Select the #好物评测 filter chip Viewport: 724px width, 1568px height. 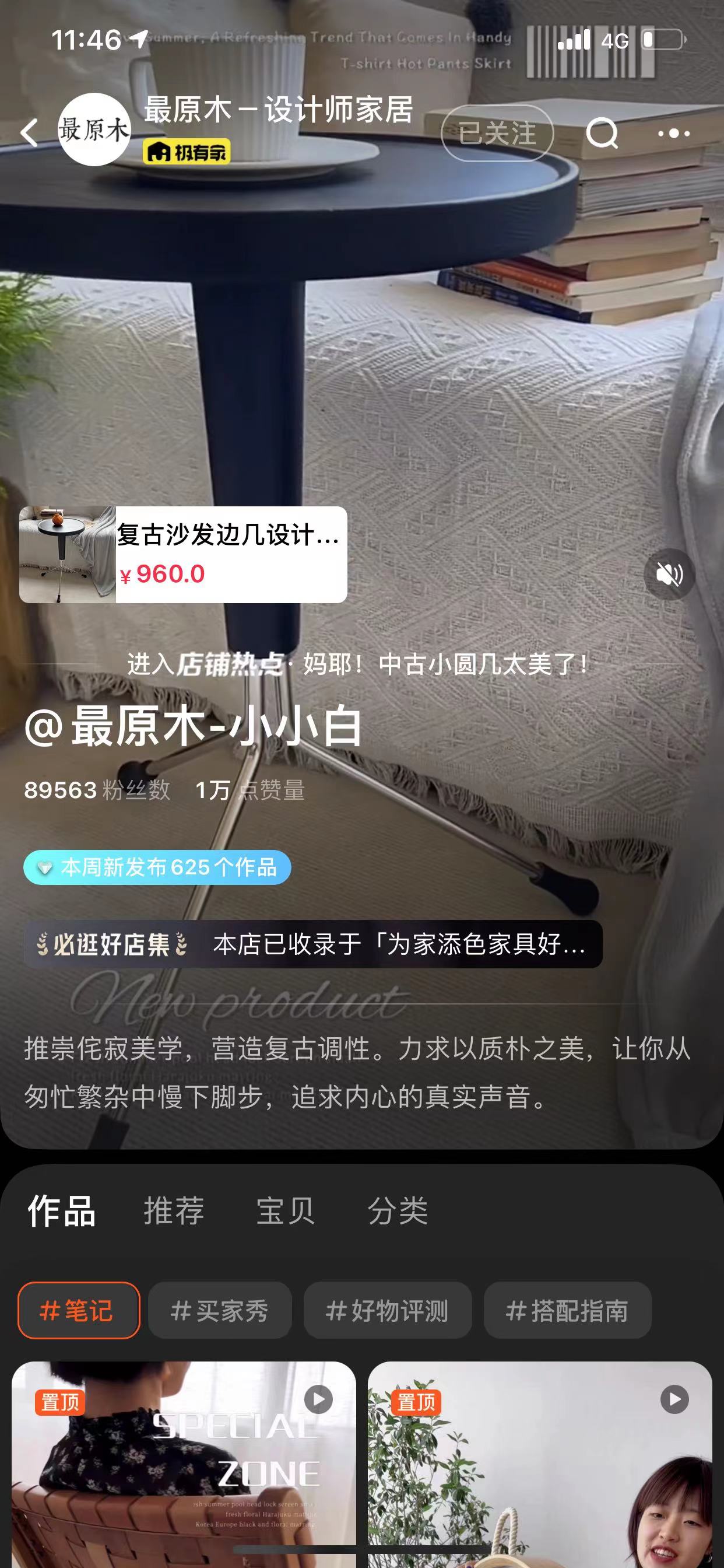pyautogui.click(x=388, y=1311)
